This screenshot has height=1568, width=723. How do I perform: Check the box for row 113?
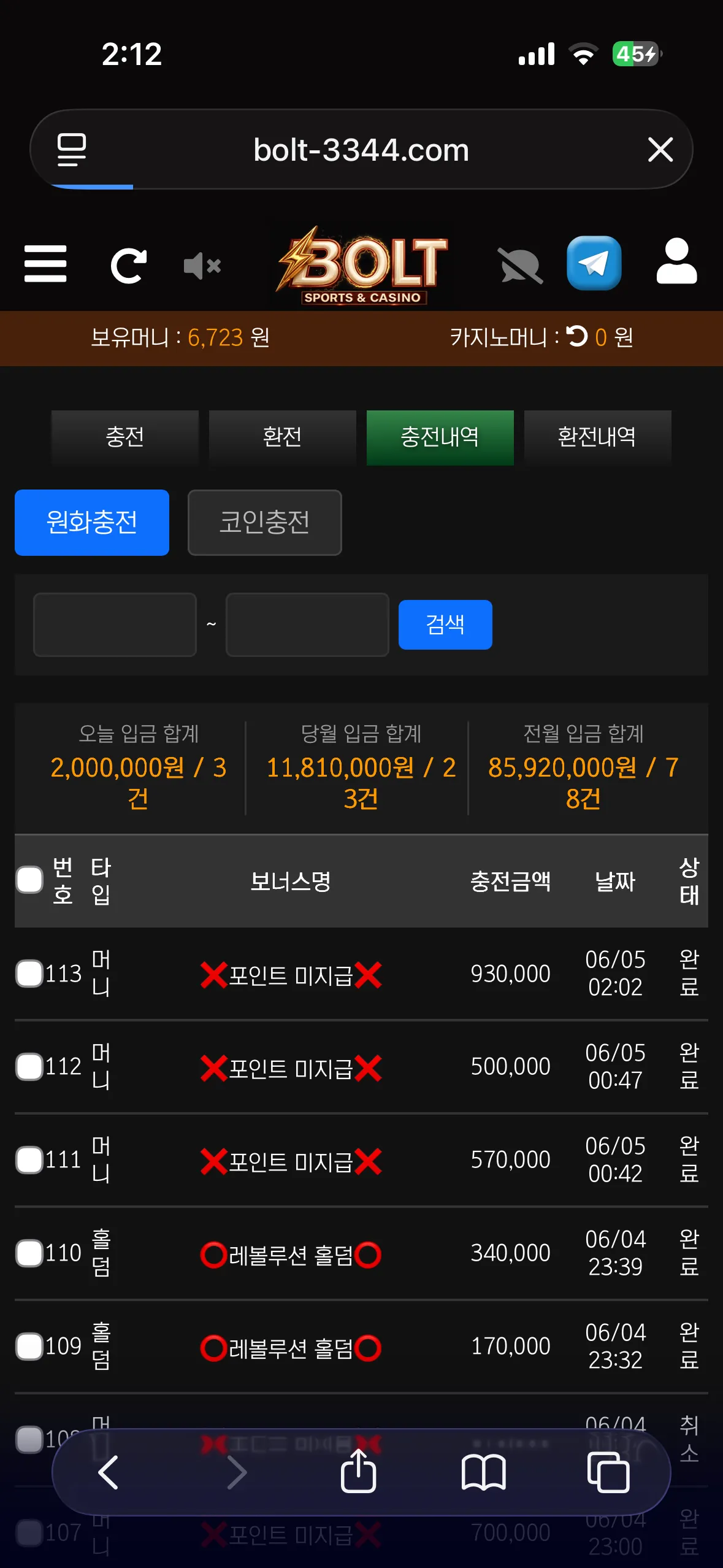tap(29, 974)
